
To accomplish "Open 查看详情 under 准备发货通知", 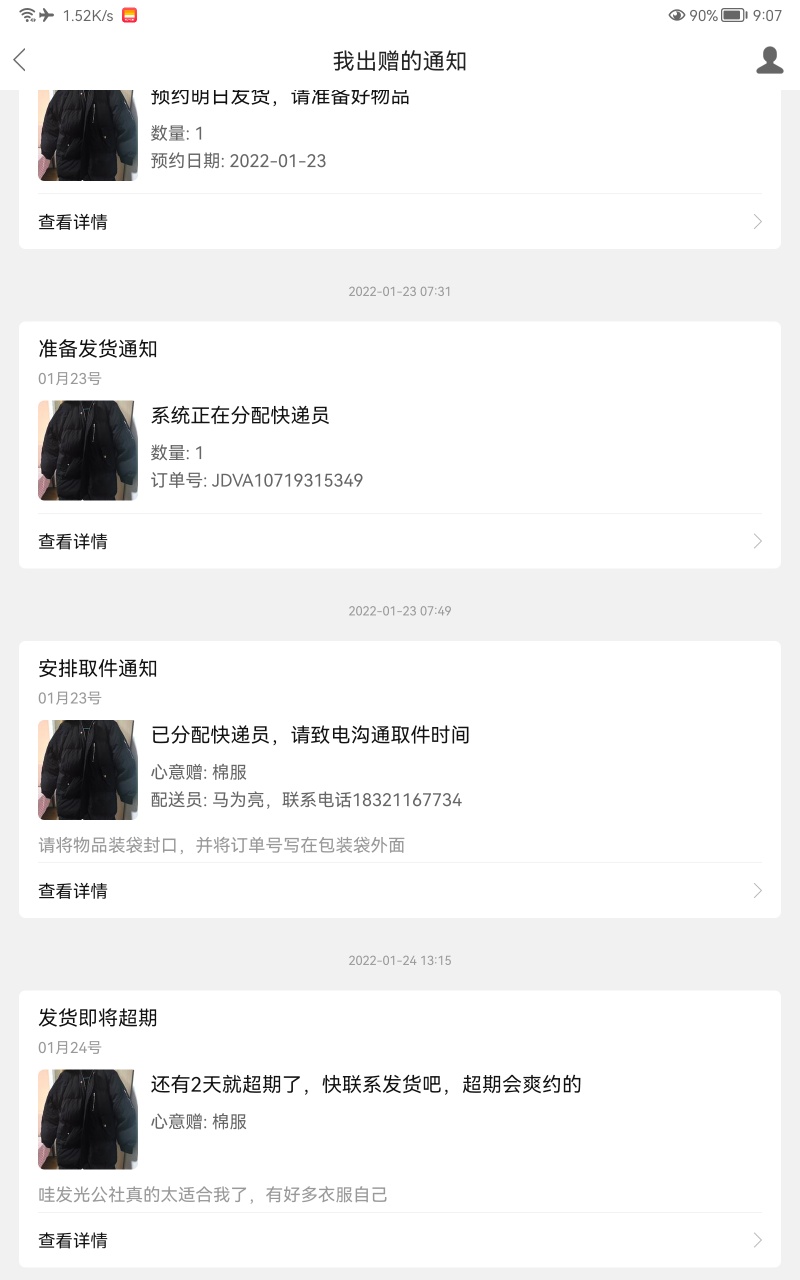I will click(400, 541).
